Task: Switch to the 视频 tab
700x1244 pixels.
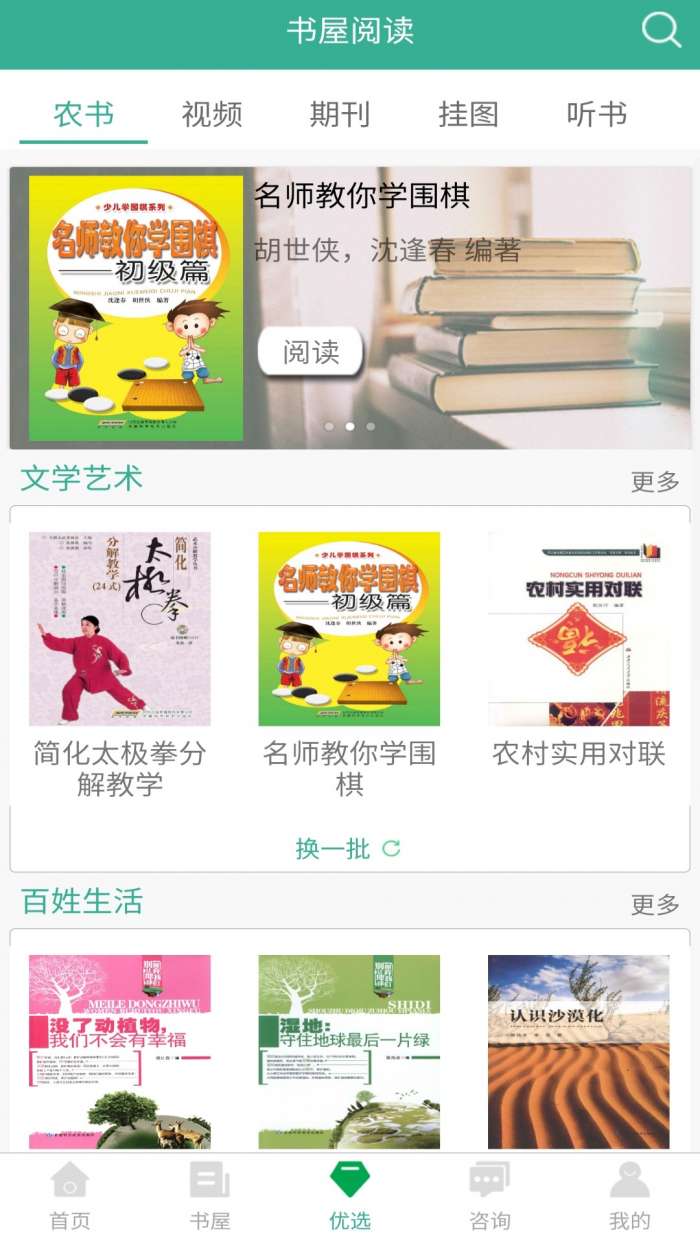Action: tap(212, 115)
